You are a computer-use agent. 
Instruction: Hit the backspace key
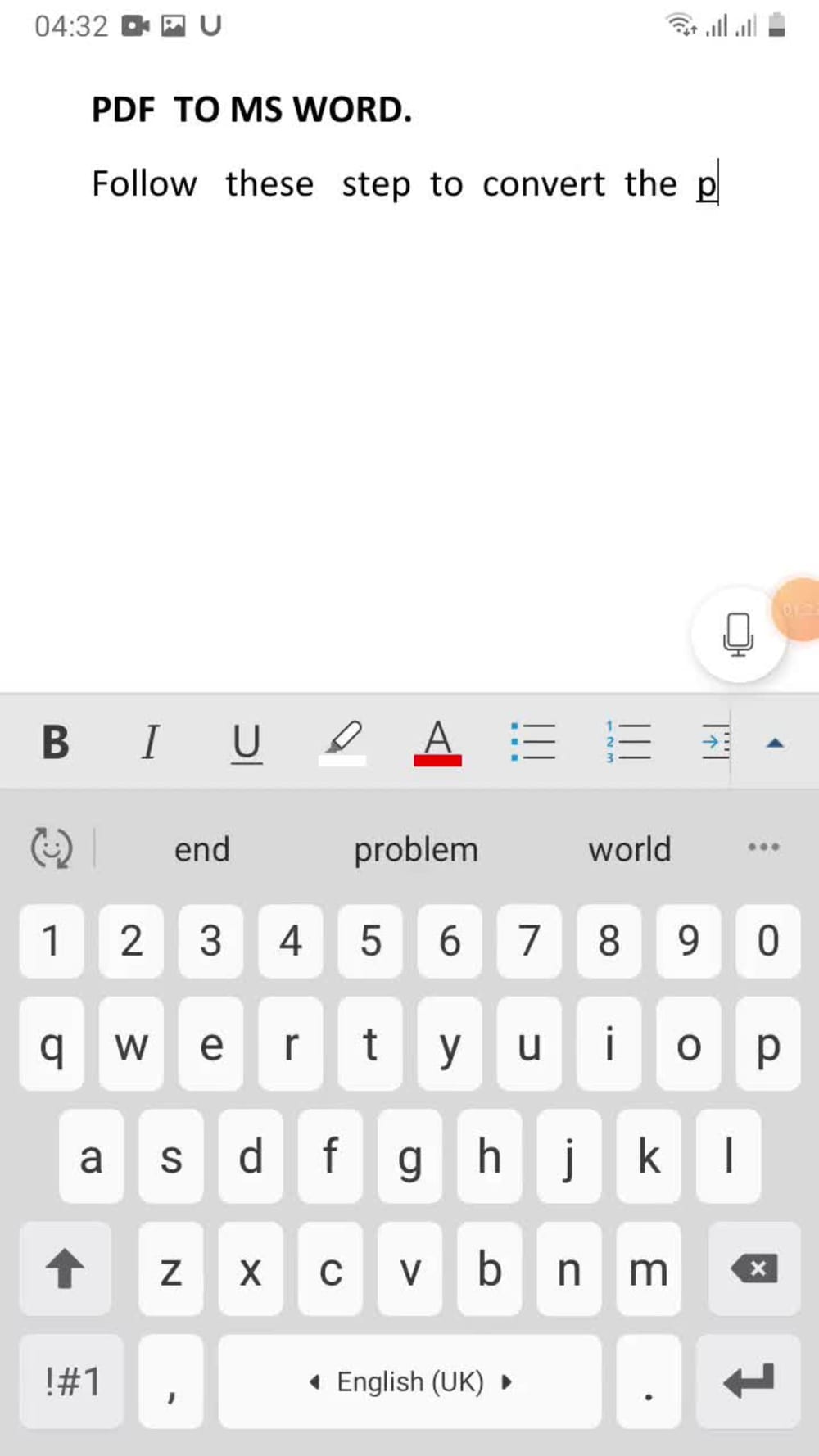tap(754, 1268)
